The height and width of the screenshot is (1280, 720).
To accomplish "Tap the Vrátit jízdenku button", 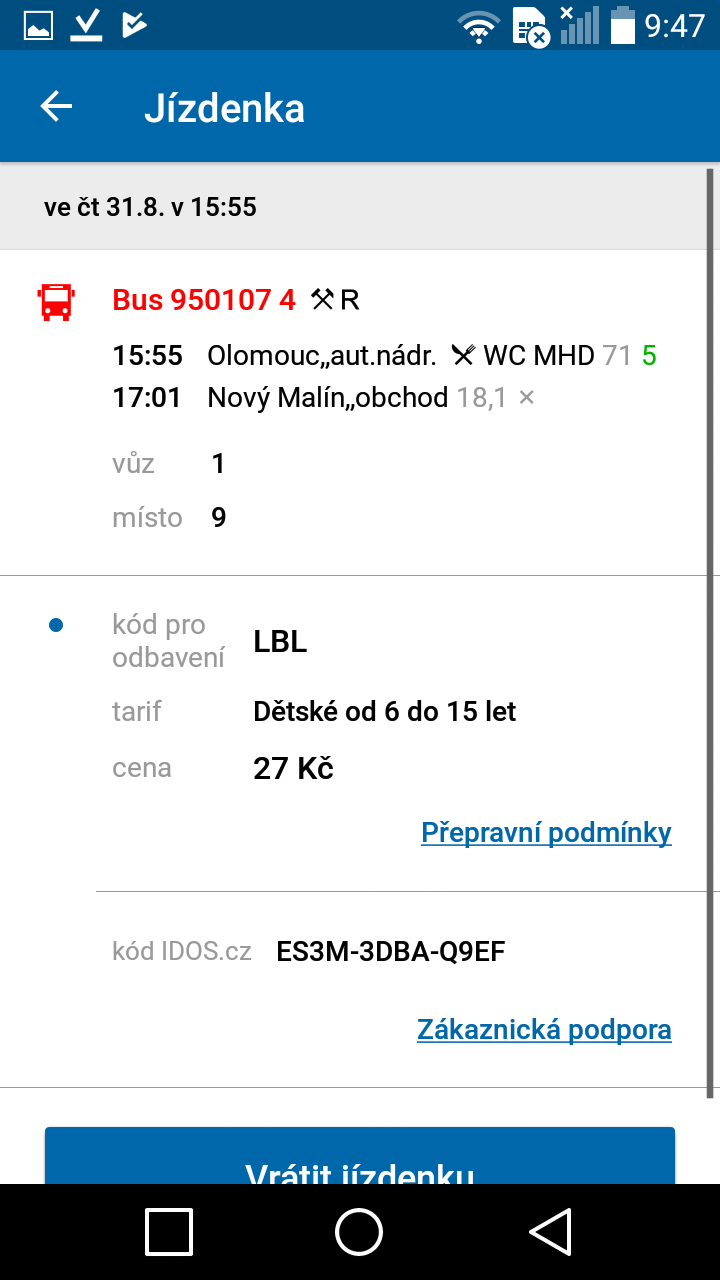I will pos(360,1160).
